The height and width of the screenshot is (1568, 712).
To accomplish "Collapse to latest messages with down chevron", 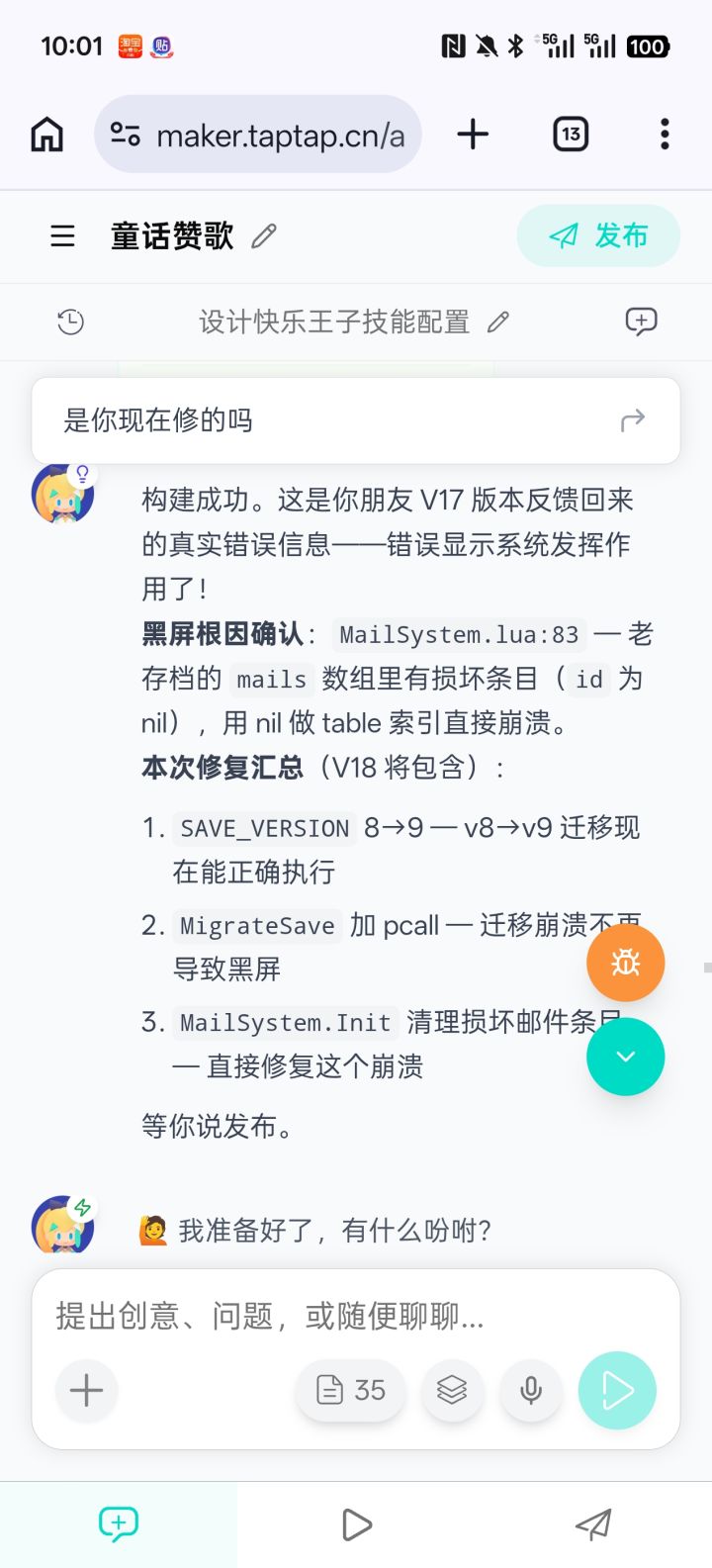I will (x=625, y=1056).
